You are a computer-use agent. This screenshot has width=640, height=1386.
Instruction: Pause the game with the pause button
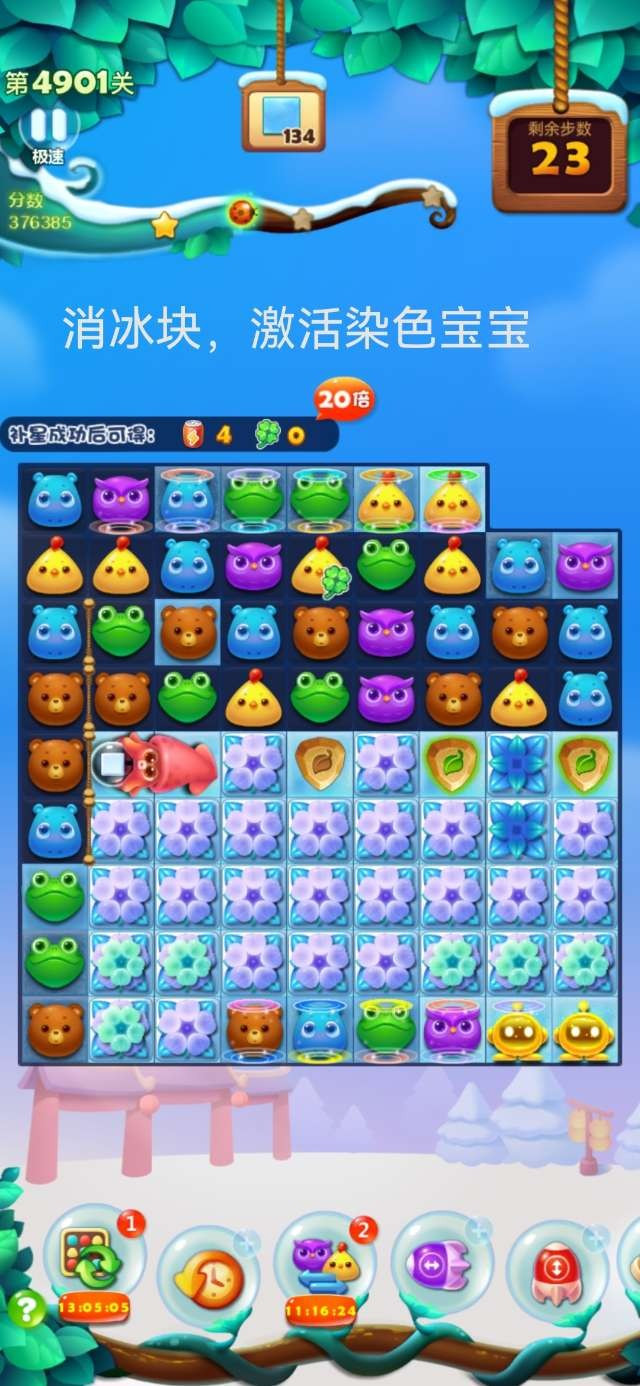[x=48, y=126]
